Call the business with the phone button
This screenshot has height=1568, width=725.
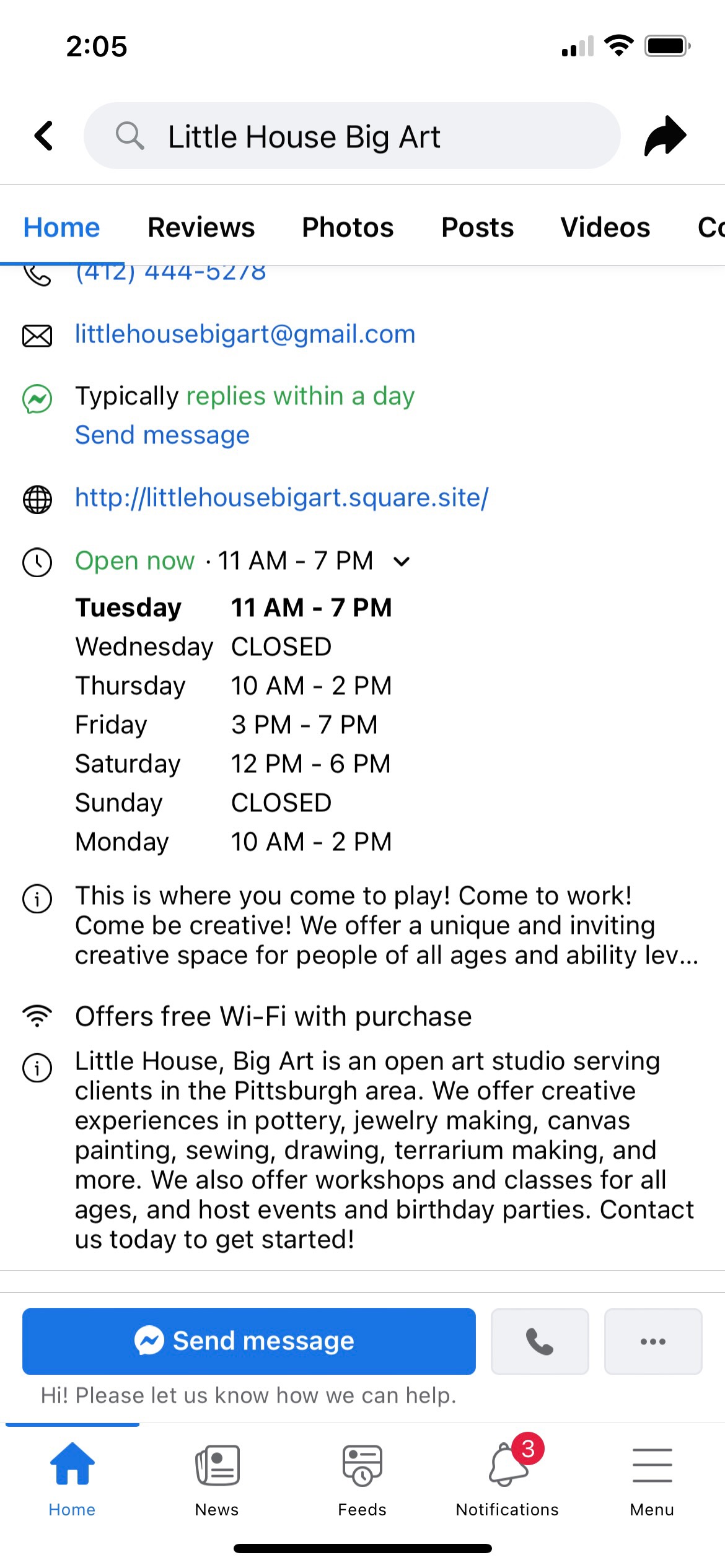click(539, 1341)
